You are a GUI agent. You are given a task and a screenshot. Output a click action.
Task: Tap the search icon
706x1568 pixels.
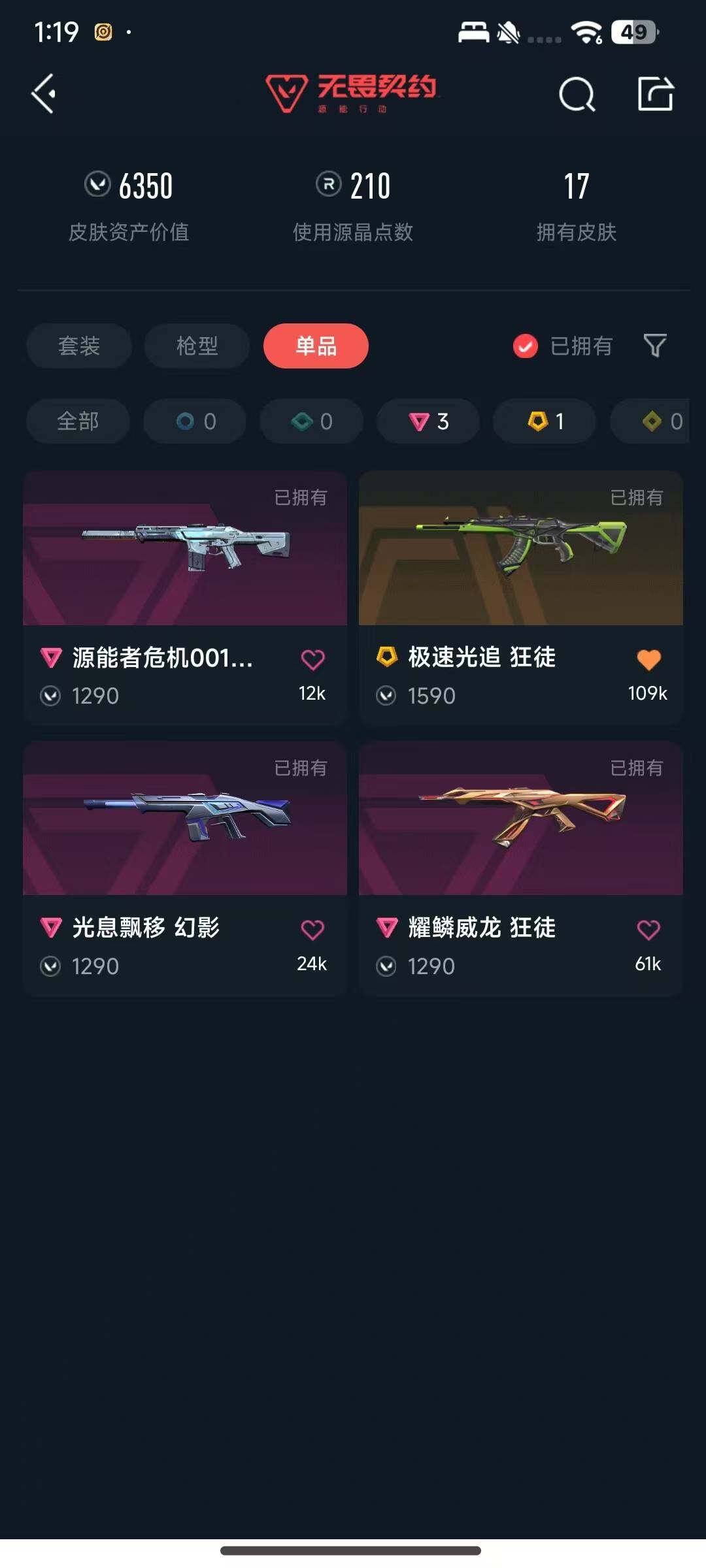(x=578, y=94)
